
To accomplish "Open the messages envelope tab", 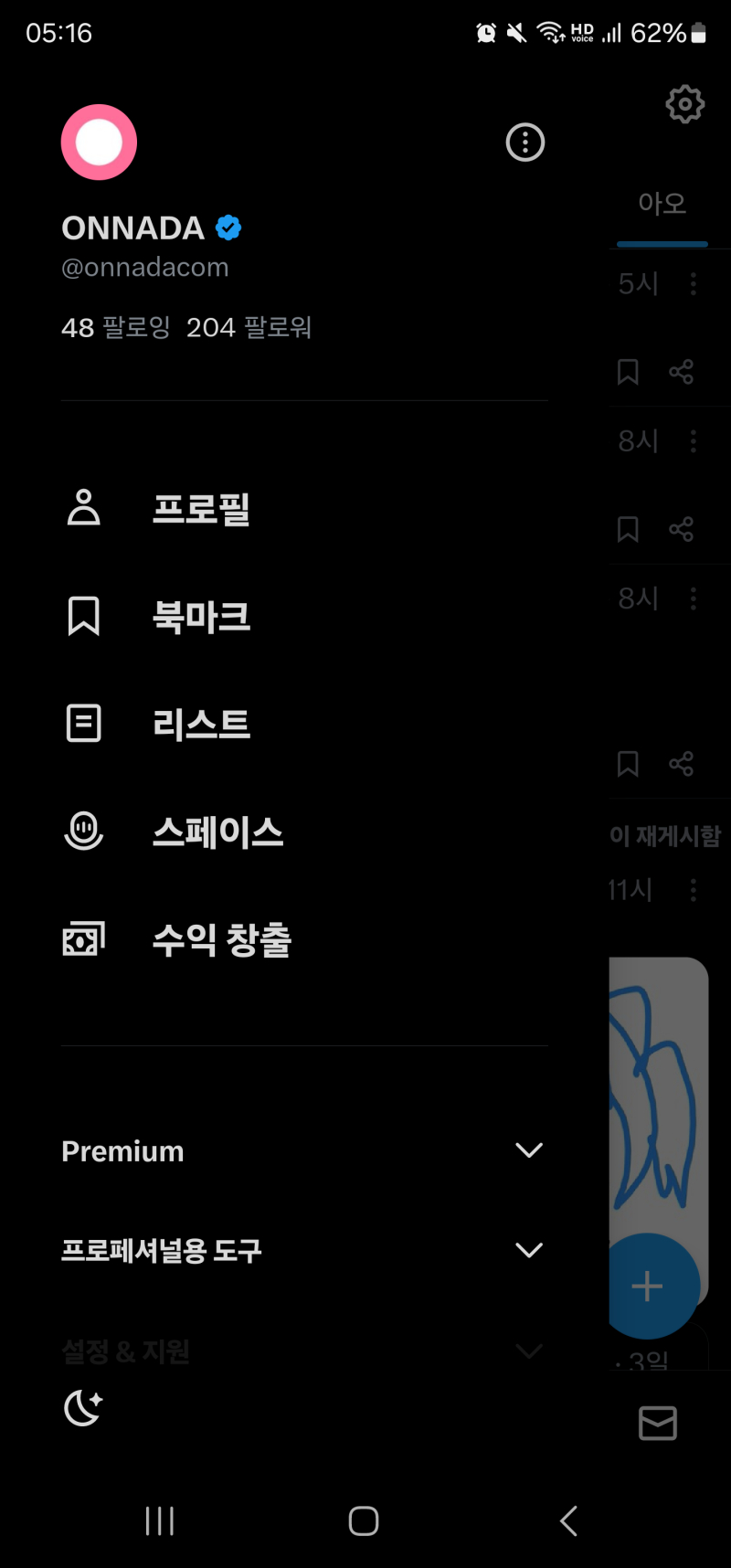I will point(658,1423).
